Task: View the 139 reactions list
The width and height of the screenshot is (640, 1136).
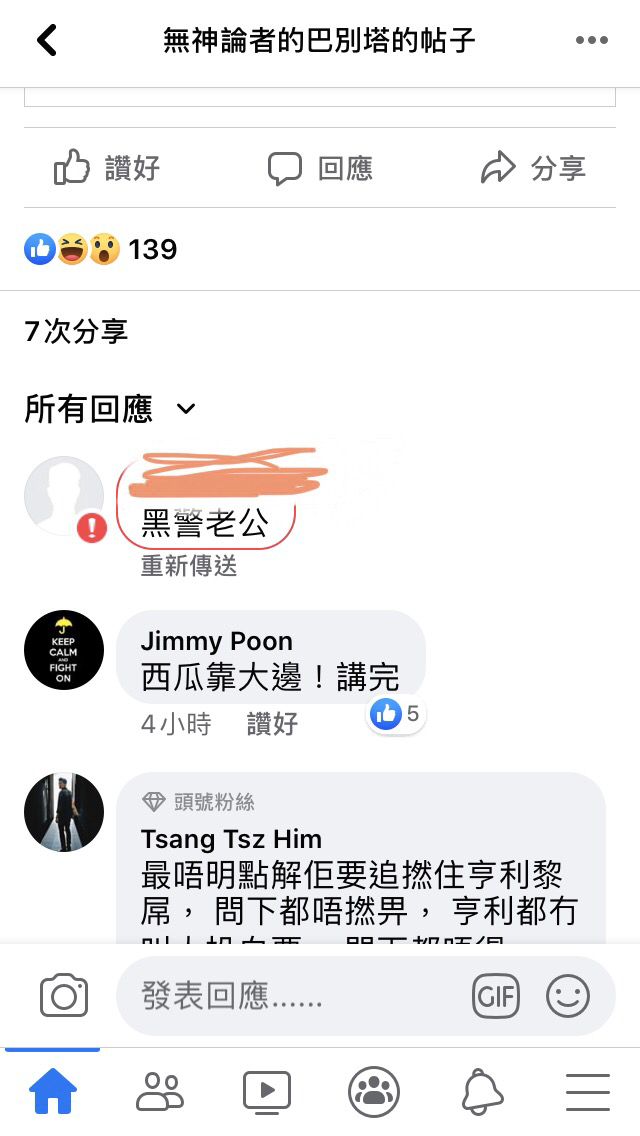Action: 101,249
